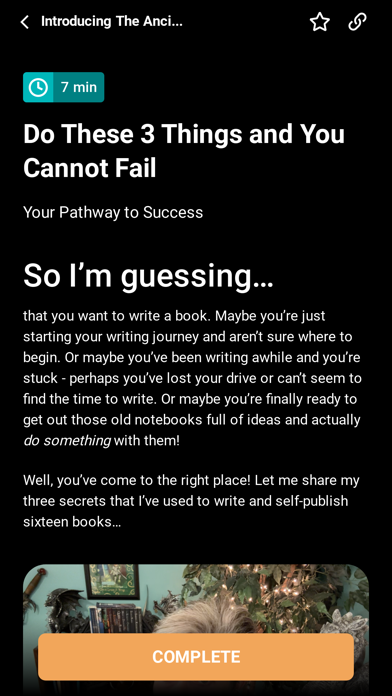
Task: Favorite this lesson with the star icon
Action: (x=320, y=22)
